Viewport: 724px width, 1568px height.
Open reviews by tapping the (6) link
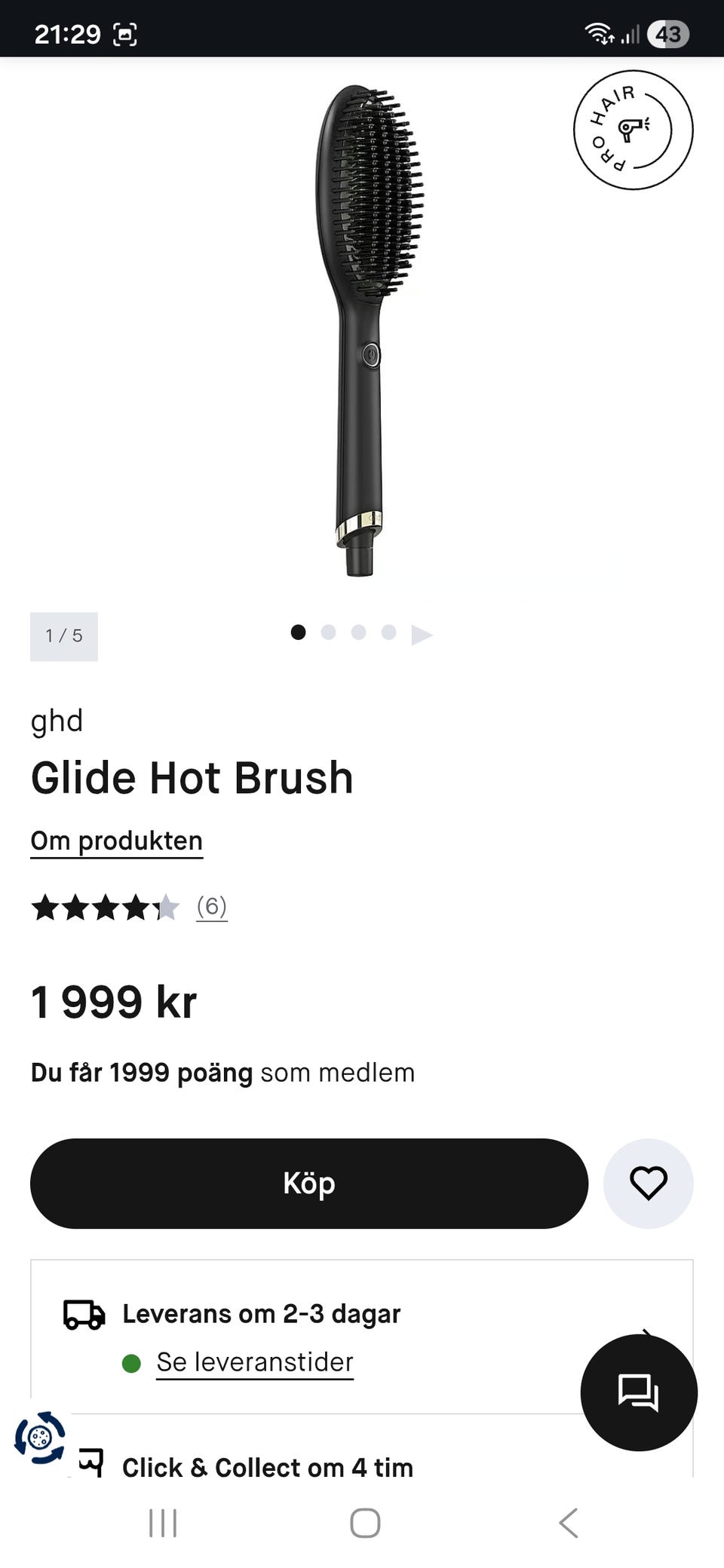212,908
